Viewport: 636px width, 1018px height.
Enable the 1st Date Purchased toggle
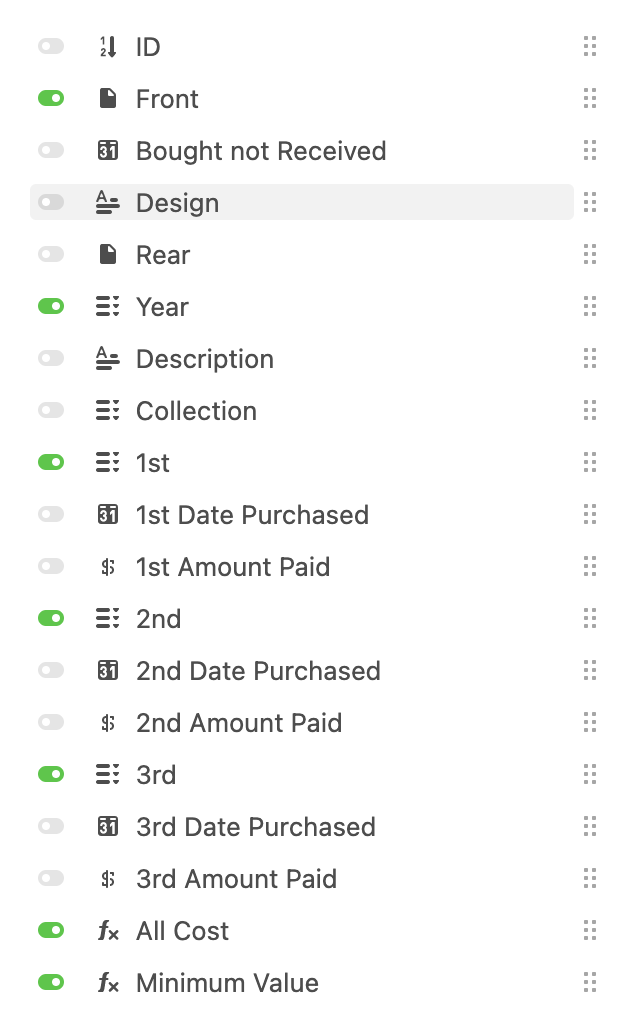[51, 514]
